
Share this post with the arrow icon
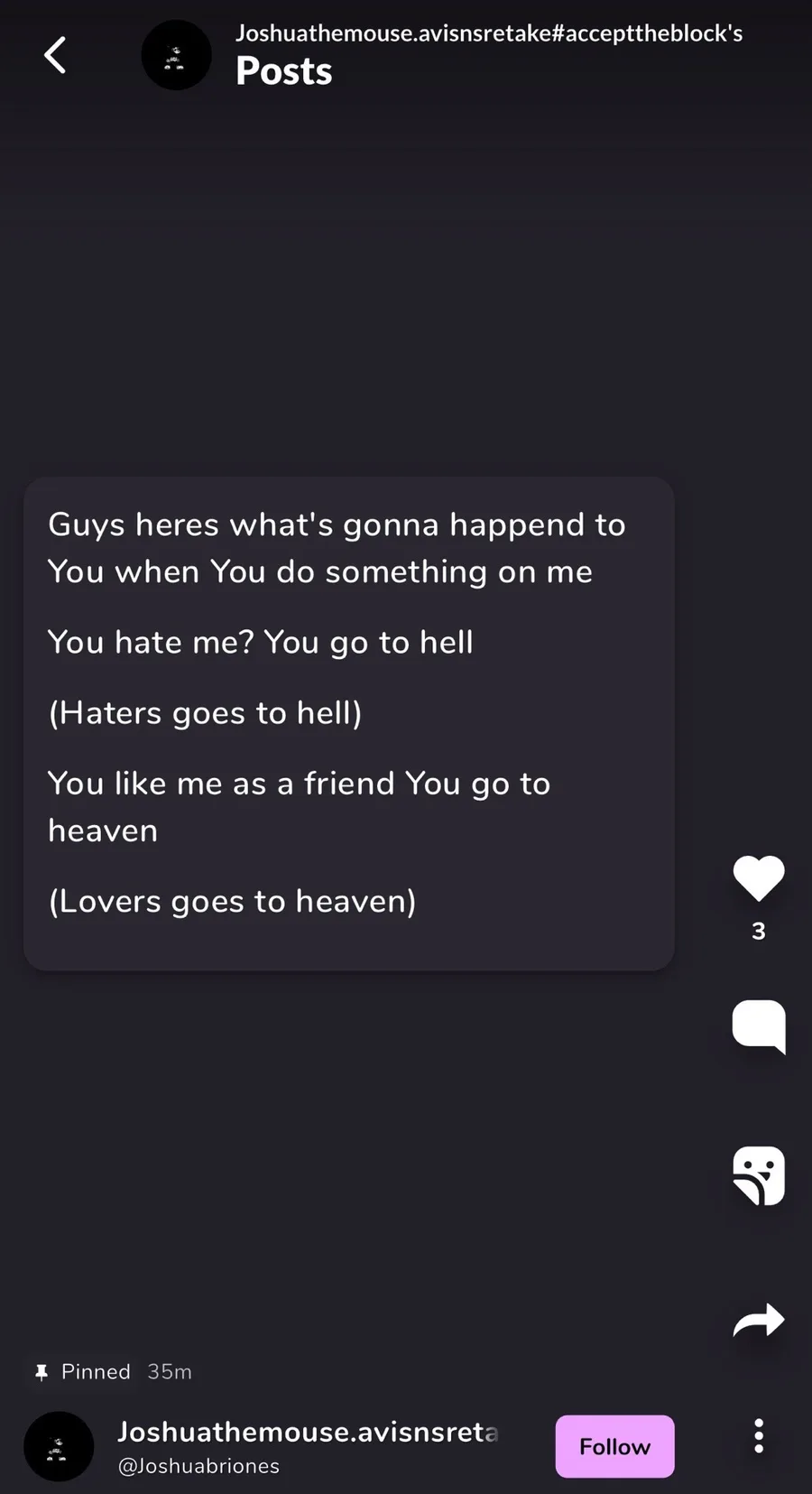(x=759, y=1320)
